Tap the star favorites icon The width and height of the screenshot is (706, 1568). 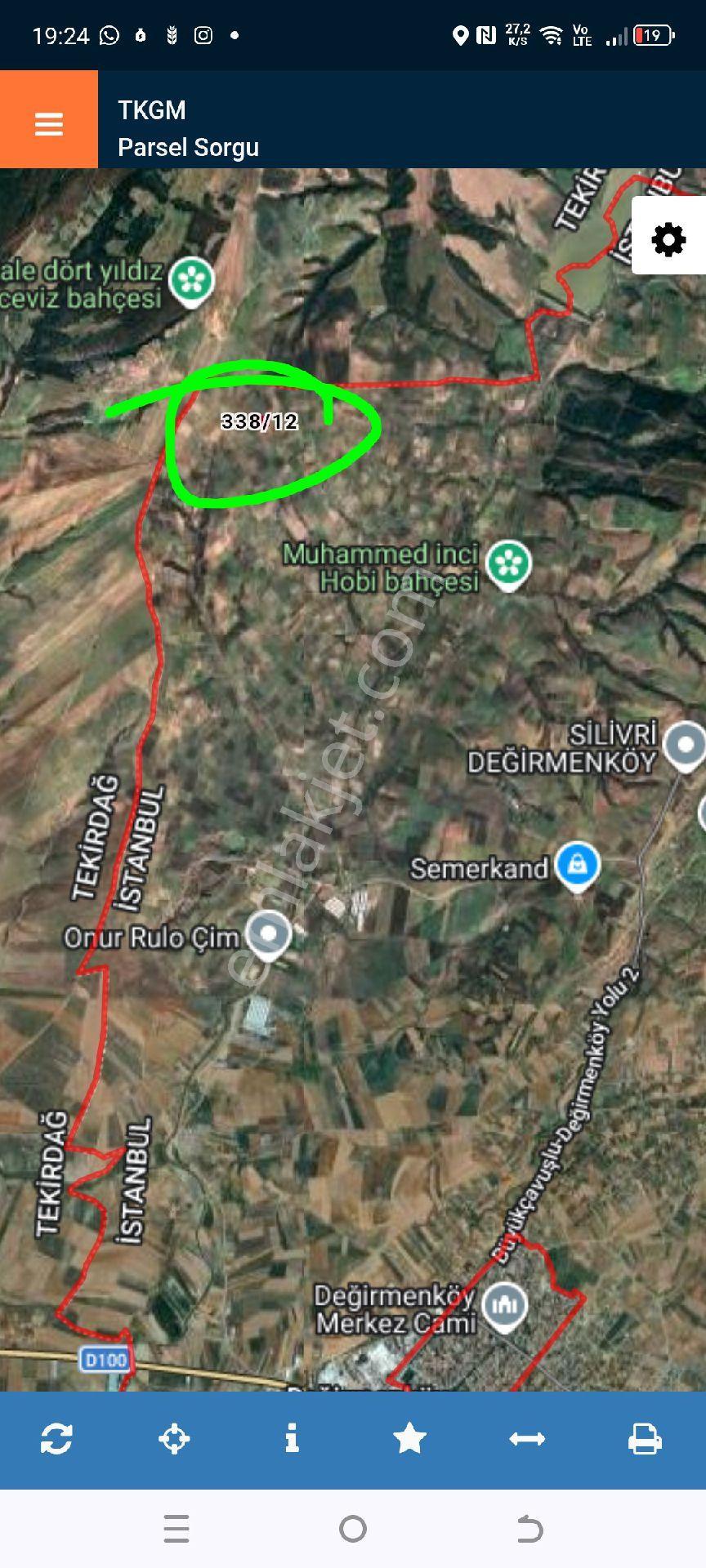point(409,1438)
